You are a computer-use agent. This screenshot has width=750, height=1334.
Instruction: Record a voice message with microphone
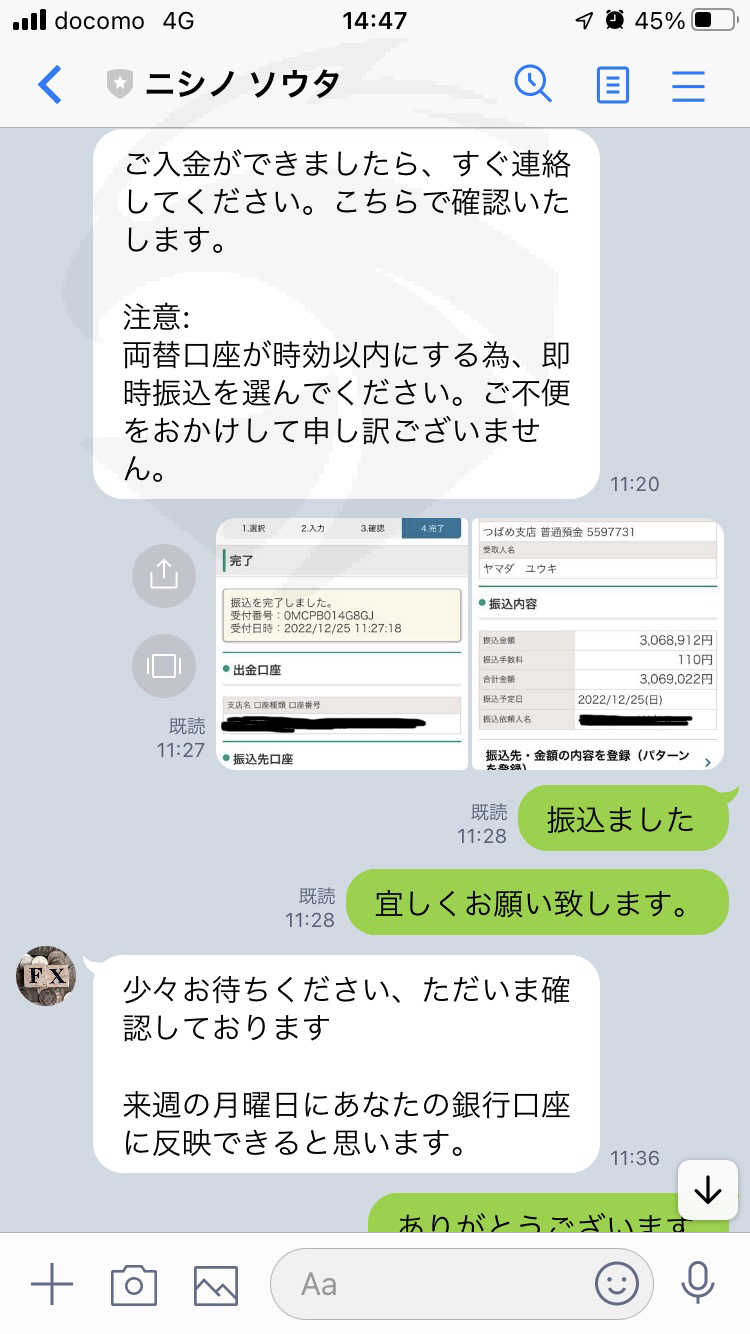[698, 1284]
